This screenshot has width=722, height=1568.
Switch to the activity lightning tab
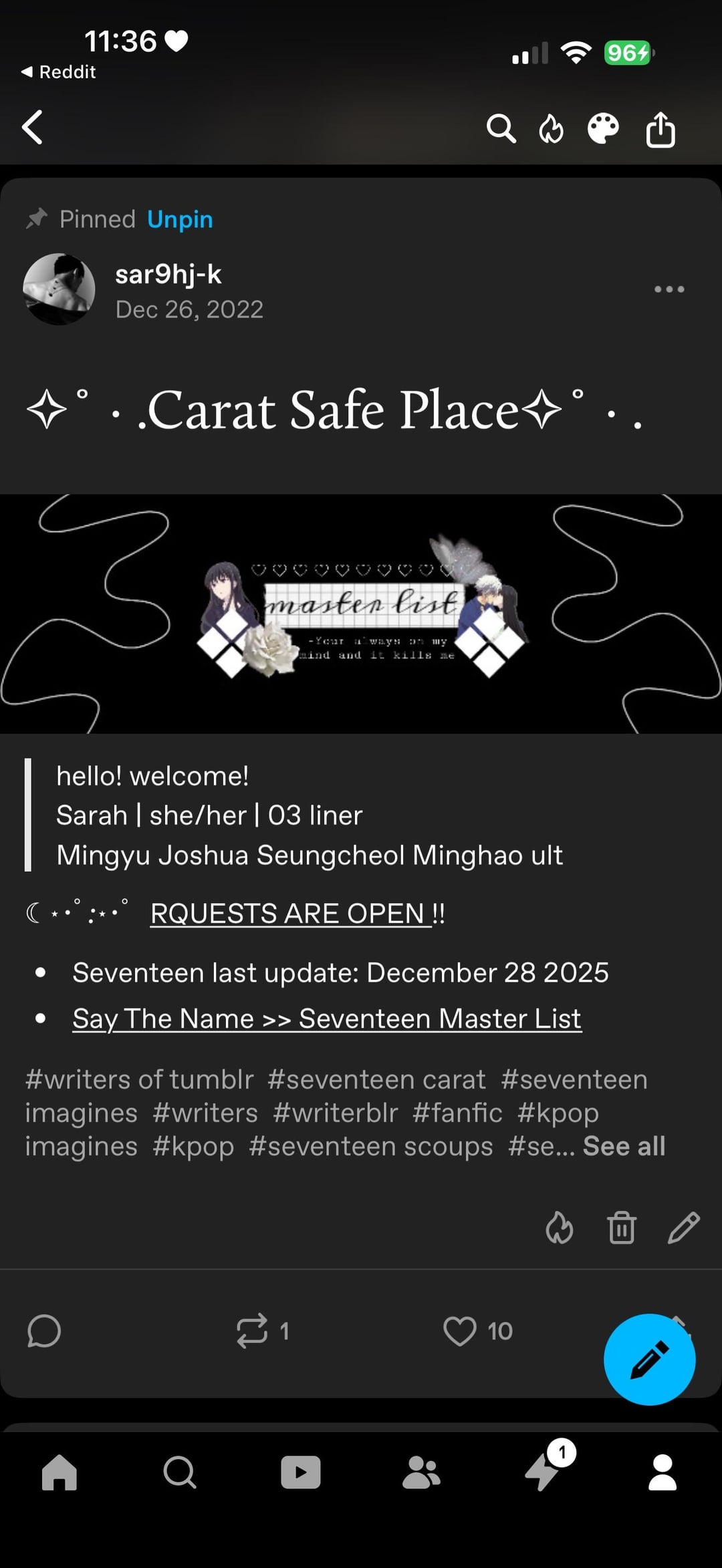[543, 1472]
